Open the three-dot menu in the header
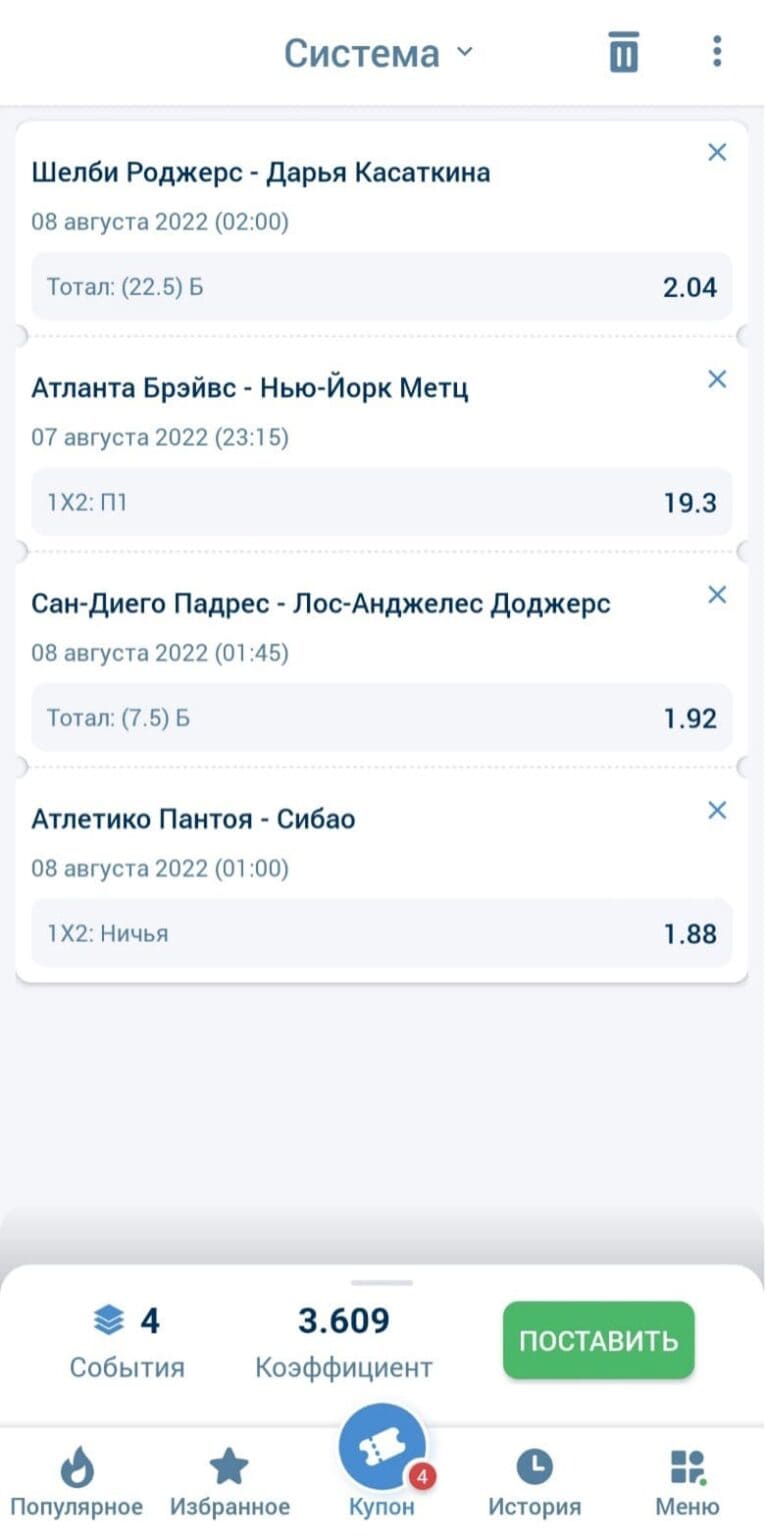767x1536 pixels. point(717,53)
